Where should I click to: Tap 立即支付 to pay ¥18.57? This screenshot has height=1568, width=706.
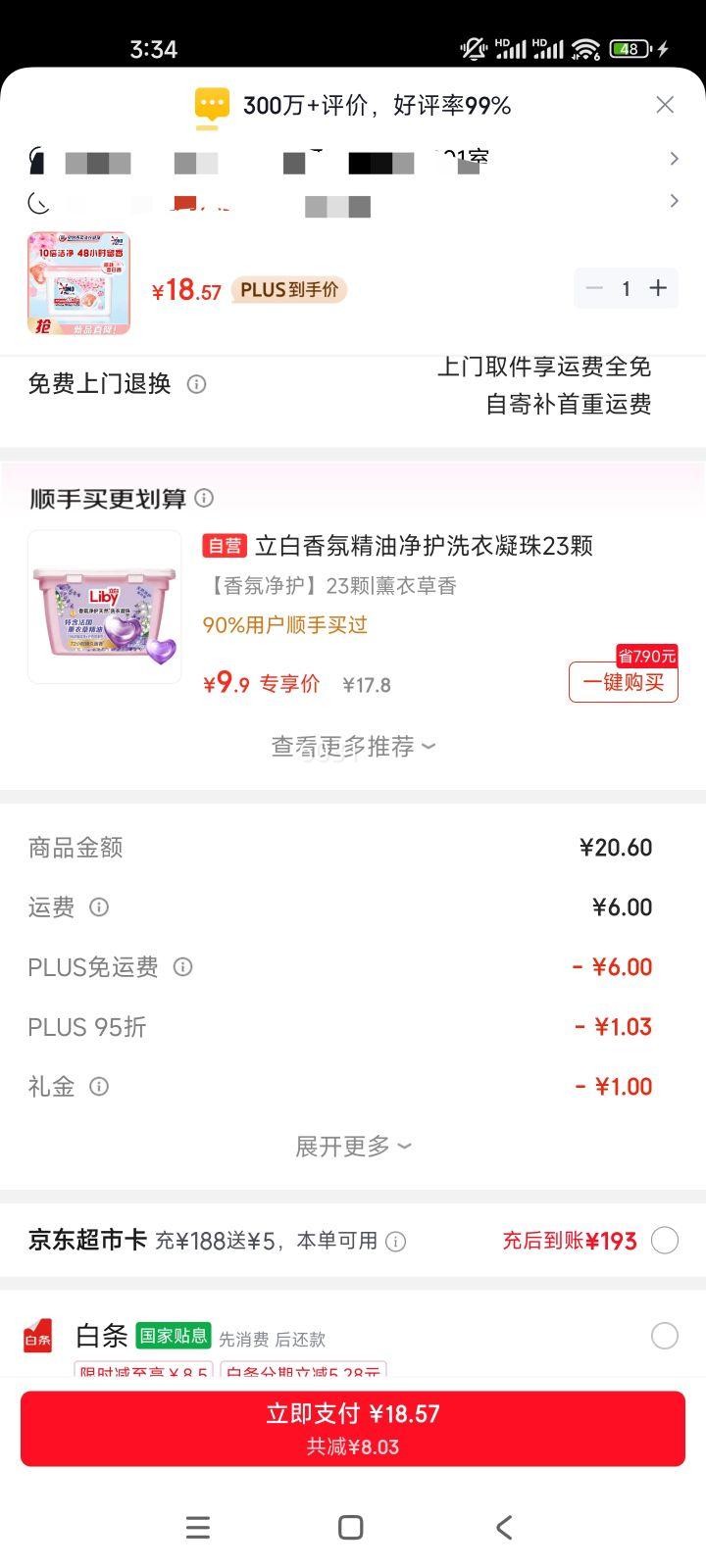[x=353, y=1428]
